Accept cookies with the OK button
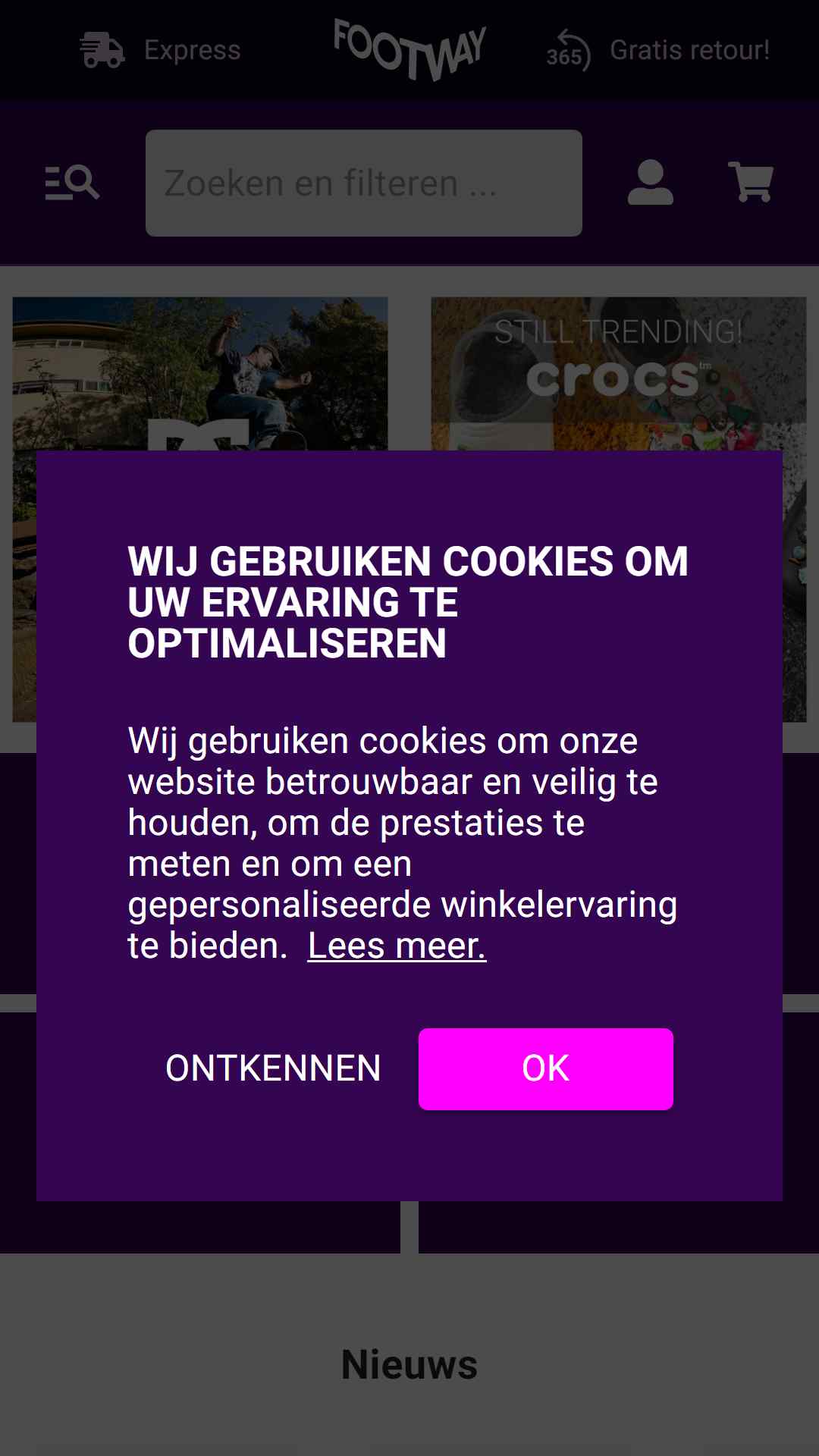The height and width of the screenshot is (1456, 819). (x=545, y=1068)
